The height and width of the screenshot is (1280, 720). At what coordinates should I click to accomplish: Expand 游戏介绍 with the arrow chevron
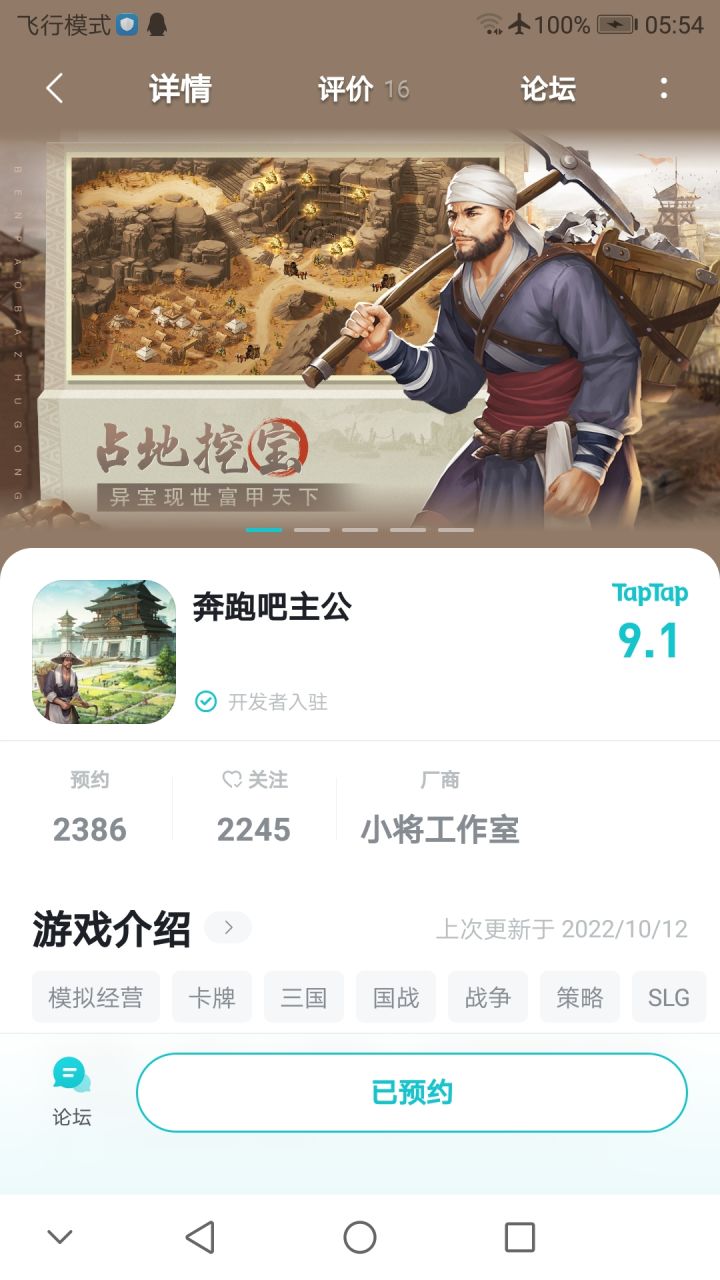(227, 927)
